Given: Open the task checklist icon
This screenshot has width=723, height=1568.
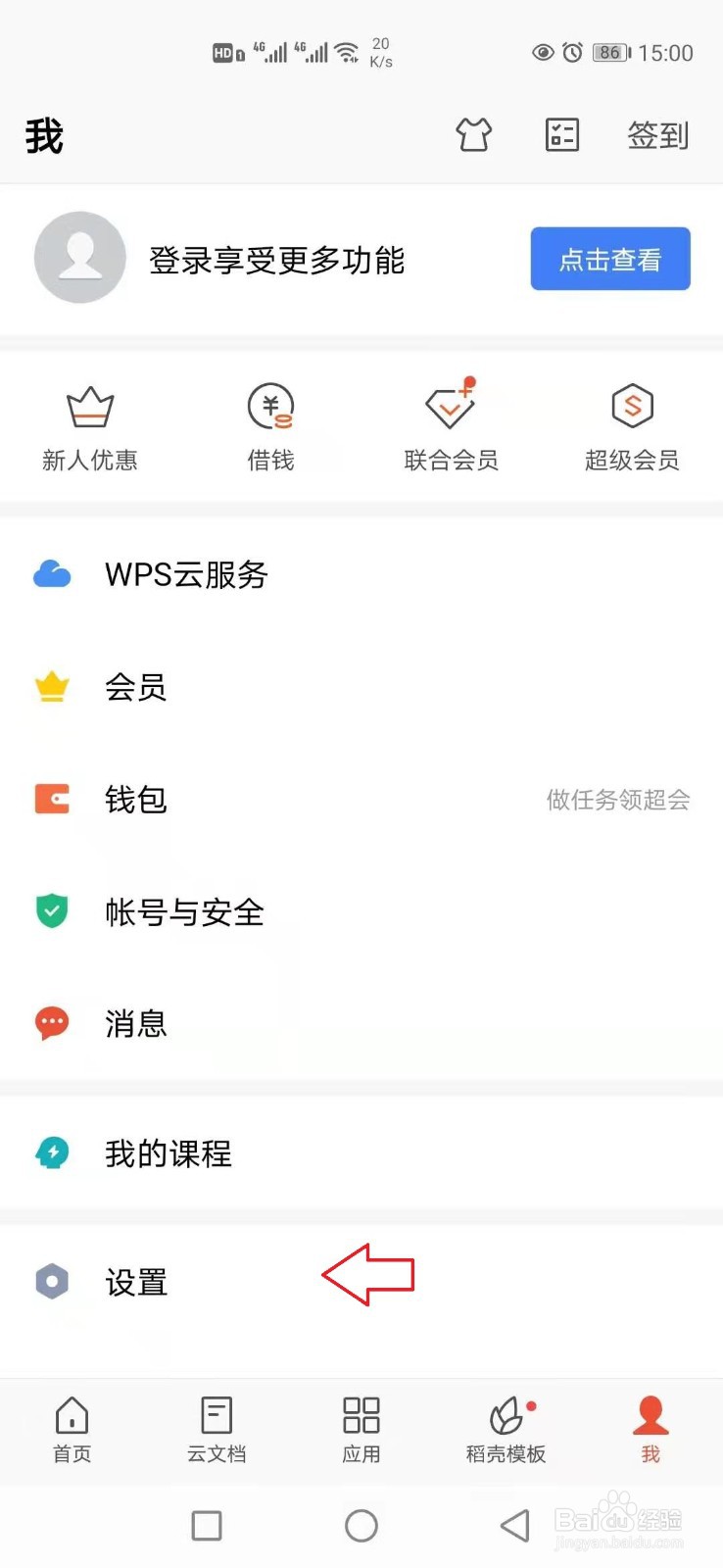Looking at the screenshot, I should coord(562,134).
